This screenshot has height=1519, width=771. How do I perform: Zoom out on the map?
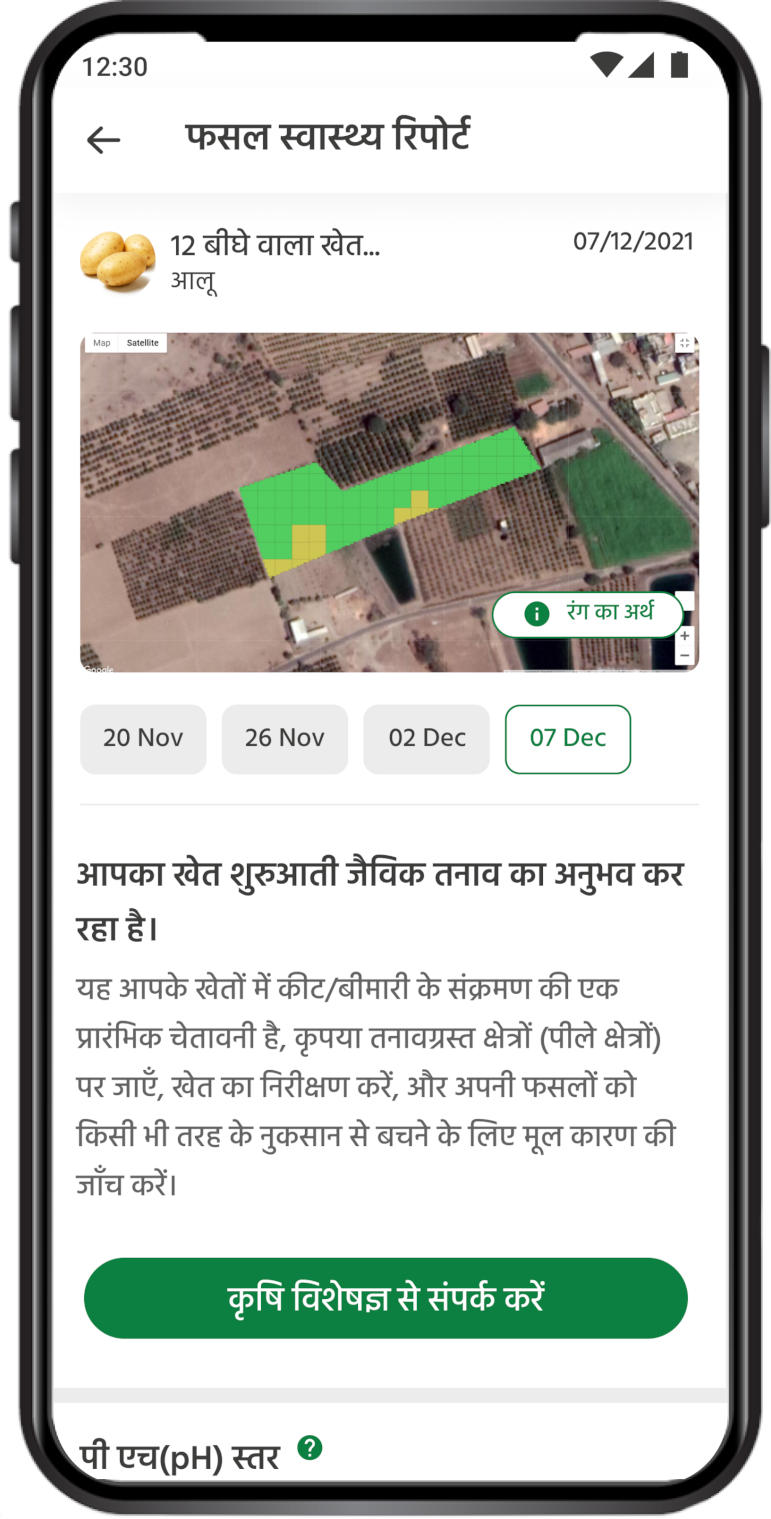pyautogui.click(x=685, y=656)
